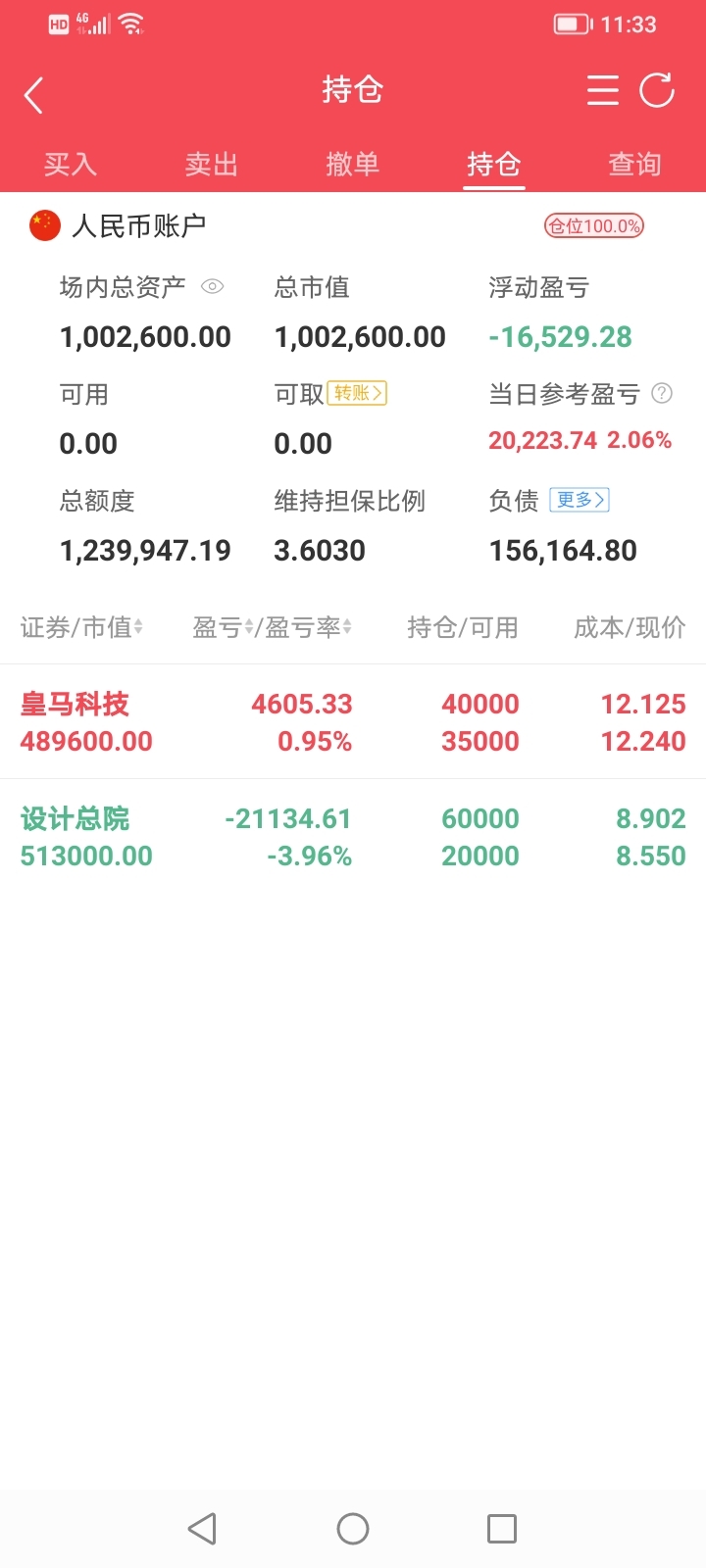Image resolution: width=706 pixels, height=1568 pixels.
Task: Open recent apps from the navigation bar
Action: [x=502, y=1529]
